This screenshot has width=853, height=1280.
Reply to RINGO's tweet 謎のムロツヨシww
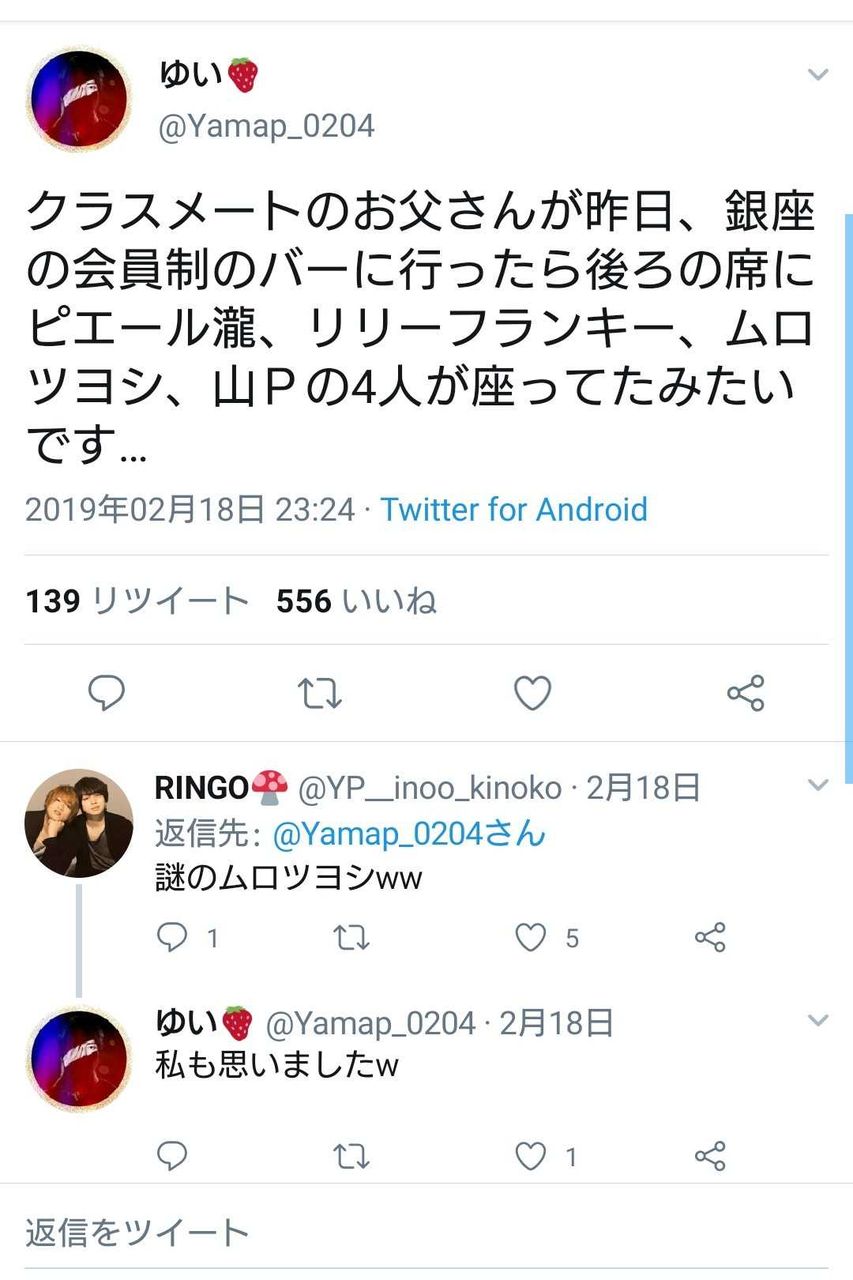click(x=173, y=937)
